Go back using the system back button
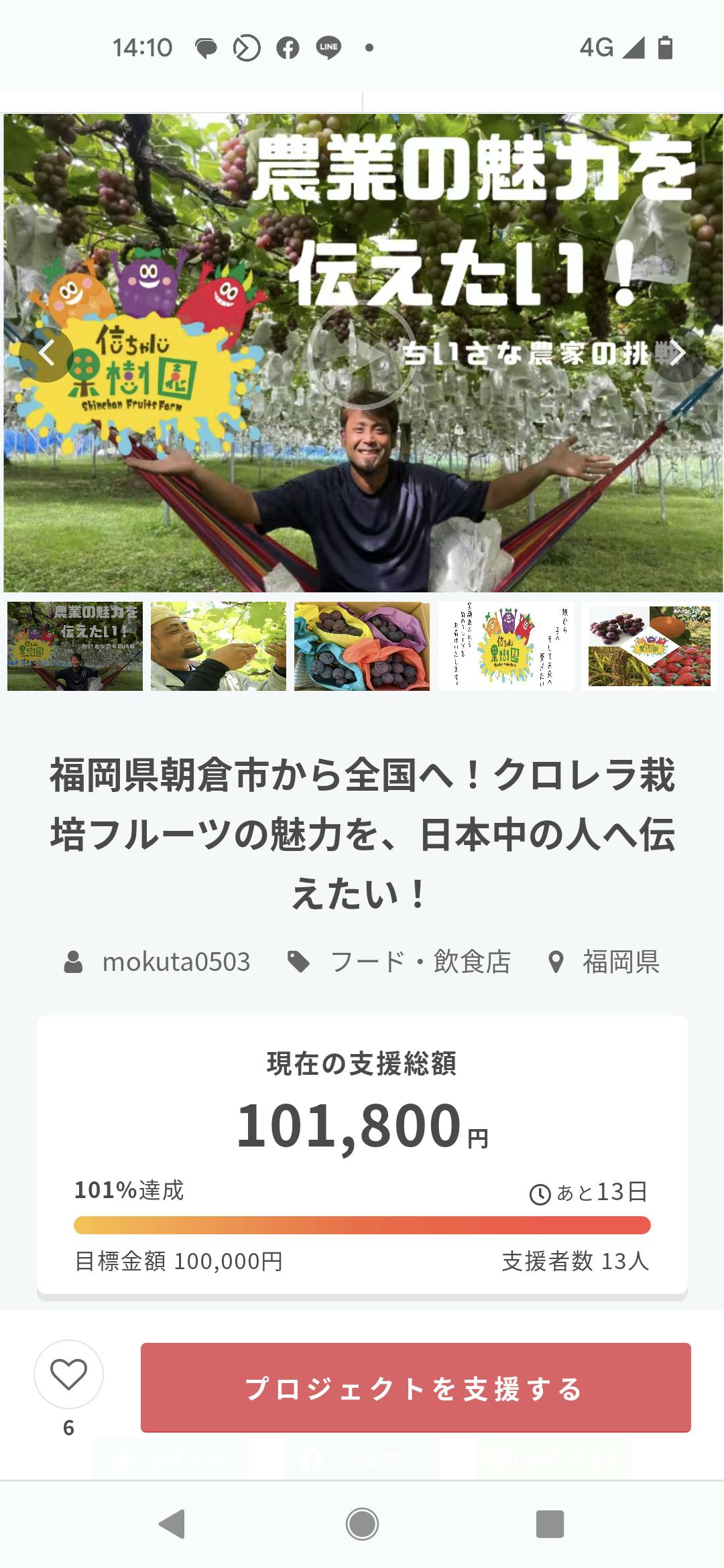The width and height of the screenshot is (724, 1568). (x=172, y=1524)
